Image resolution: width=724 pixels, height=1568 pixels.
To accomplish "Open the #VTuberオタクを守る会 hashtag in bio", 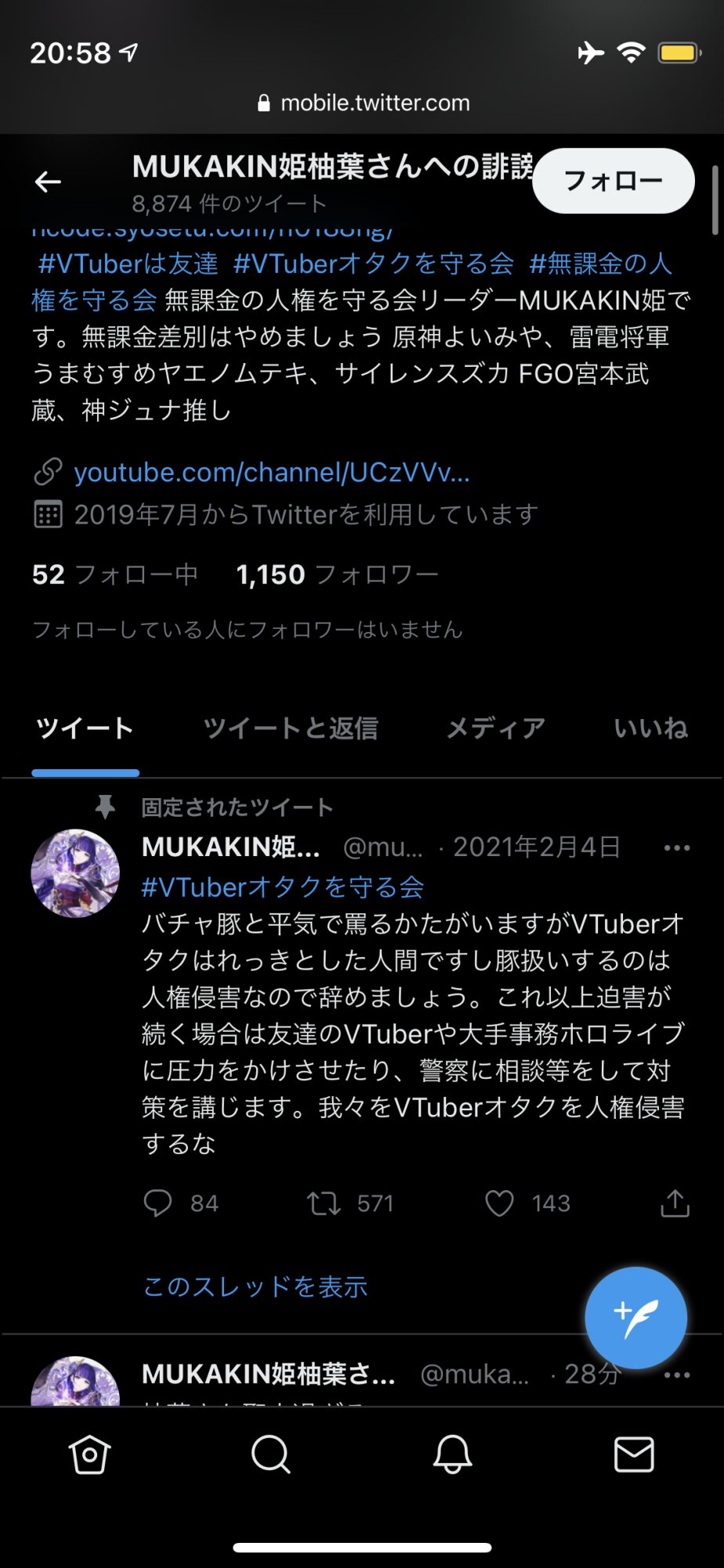I will pos(373,263).
